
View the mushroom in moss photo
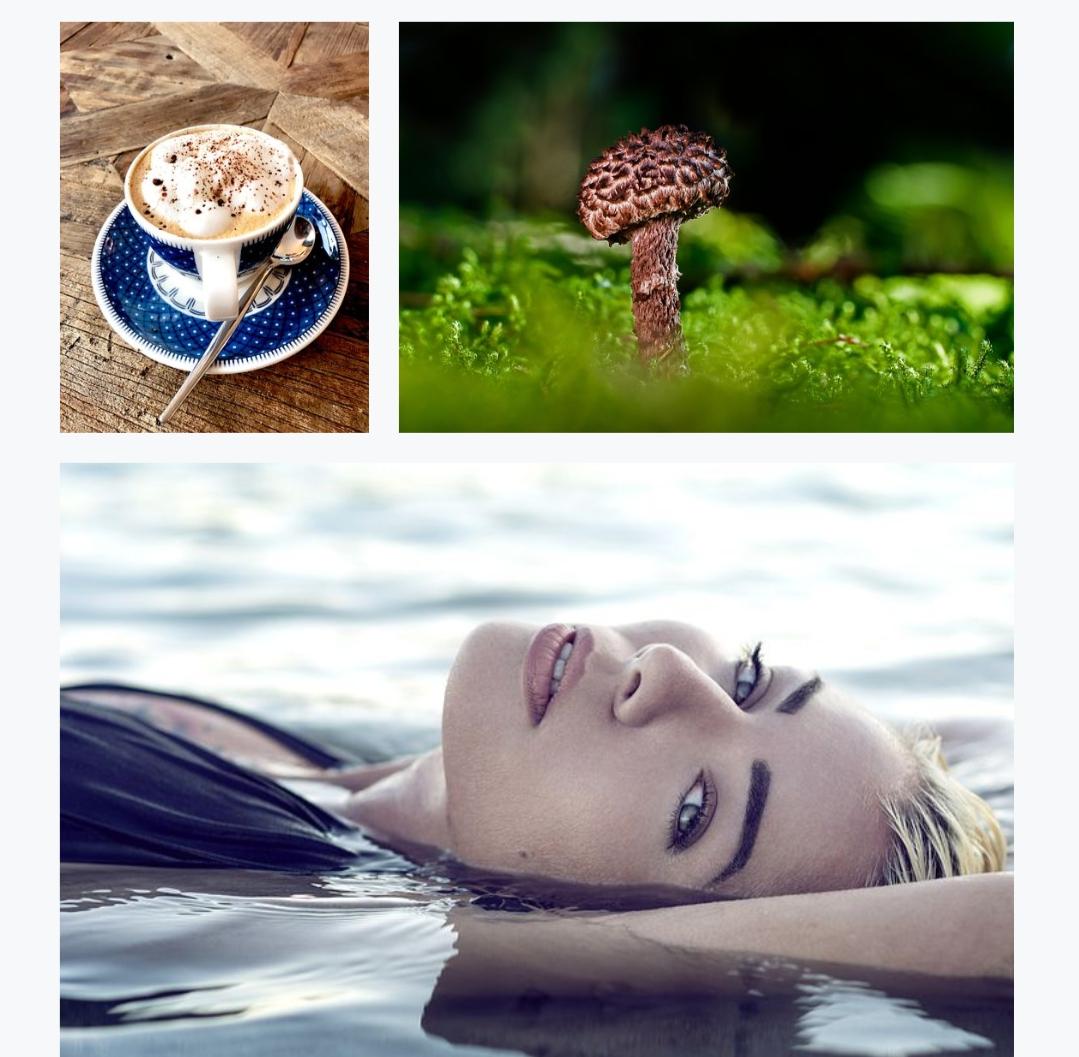pos(705,227)
